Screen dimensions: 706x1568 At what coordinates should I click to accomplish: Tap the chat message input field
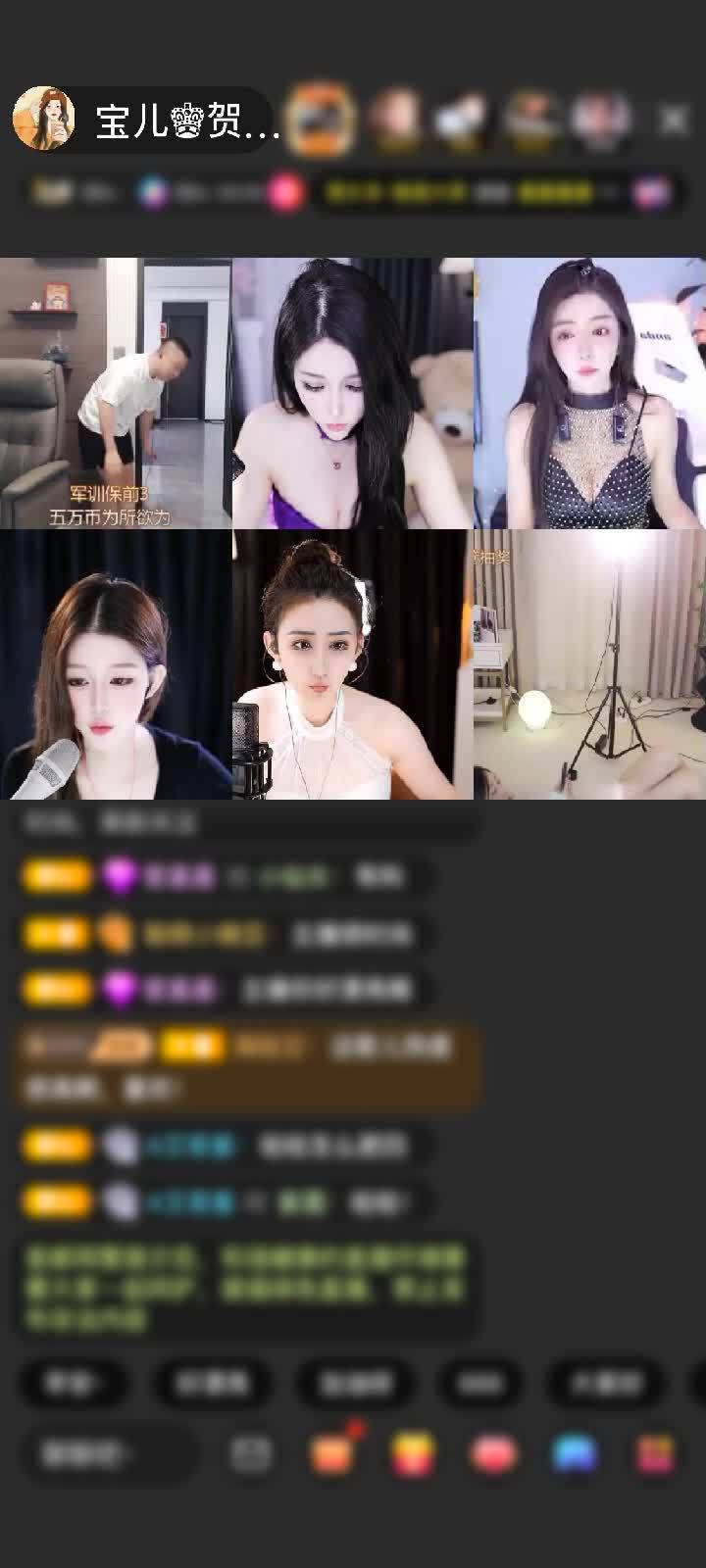(x=108, y=1454)
